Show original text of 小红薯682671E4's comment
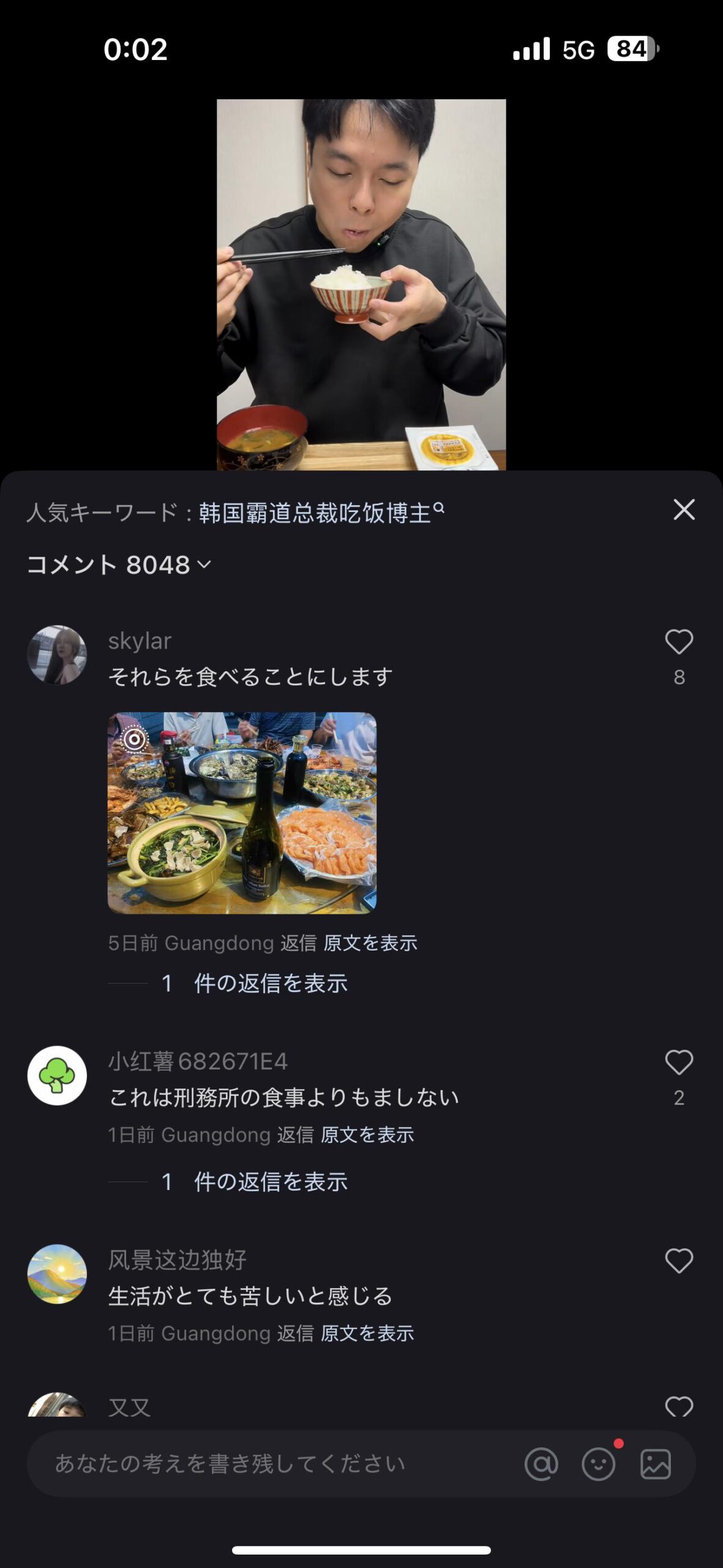This screenshot has width=723, height=1568. click(367, 1135)
